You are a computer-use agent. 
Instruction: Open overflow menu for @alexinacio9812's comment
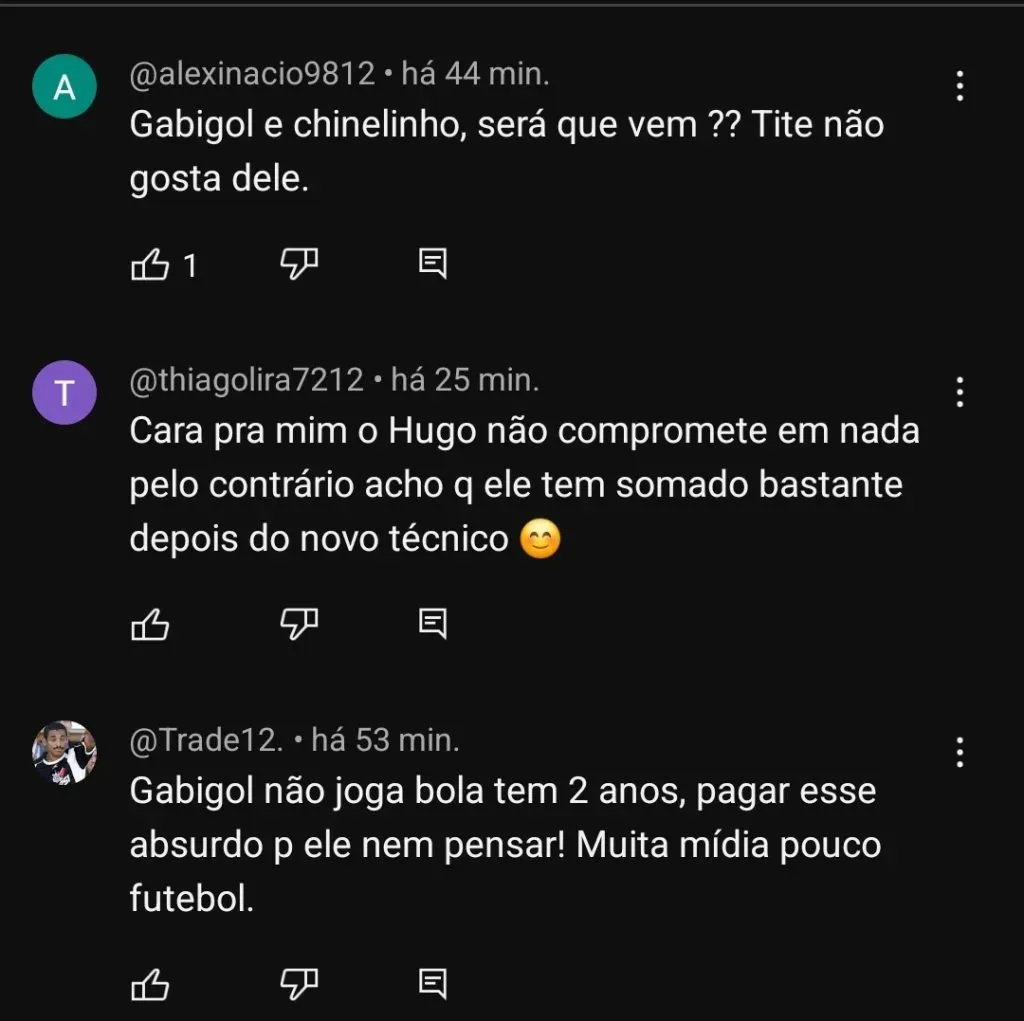pos(959,87)
